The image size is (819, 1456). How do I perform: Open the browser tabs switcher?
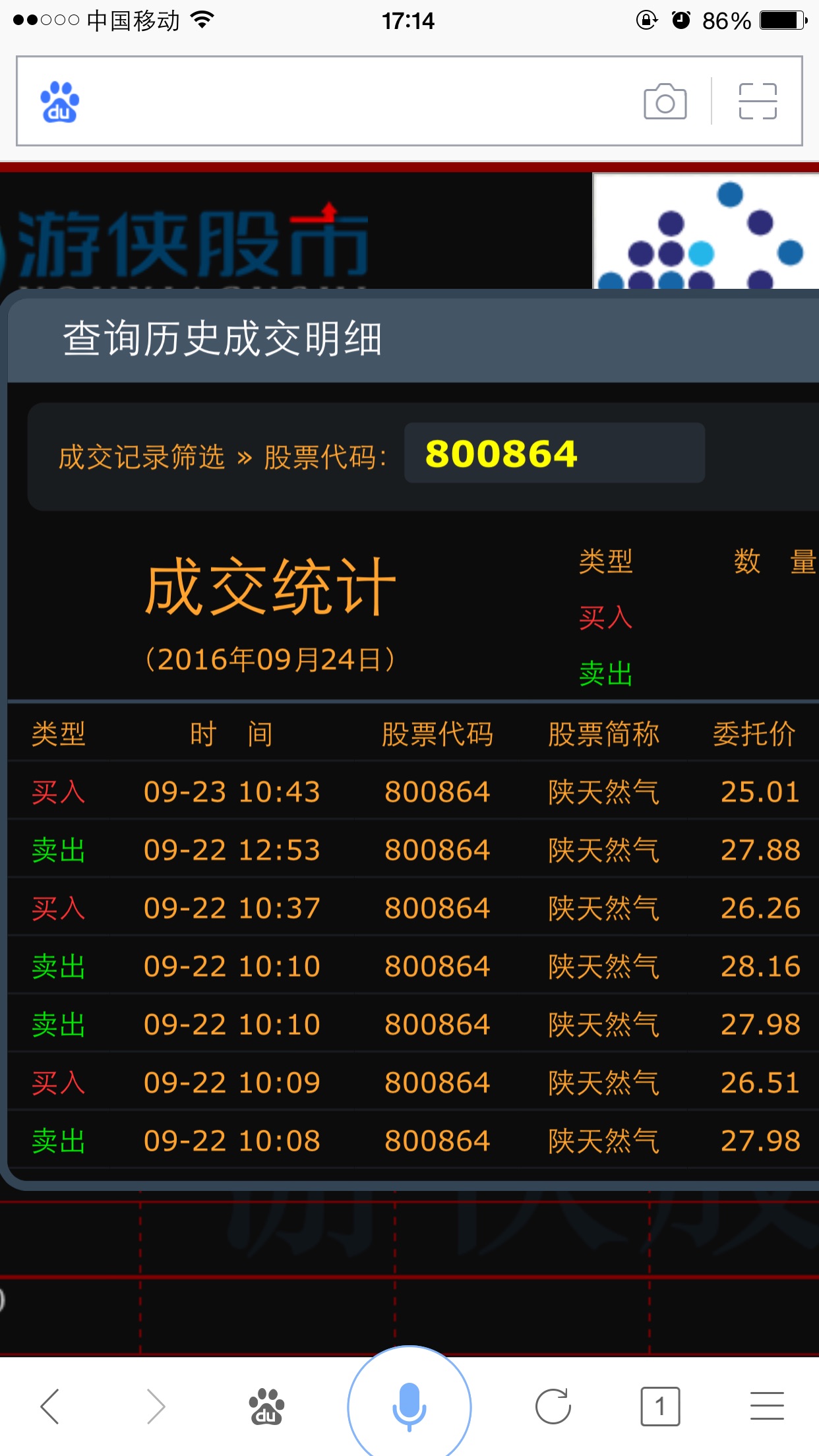click(659, 1406)
